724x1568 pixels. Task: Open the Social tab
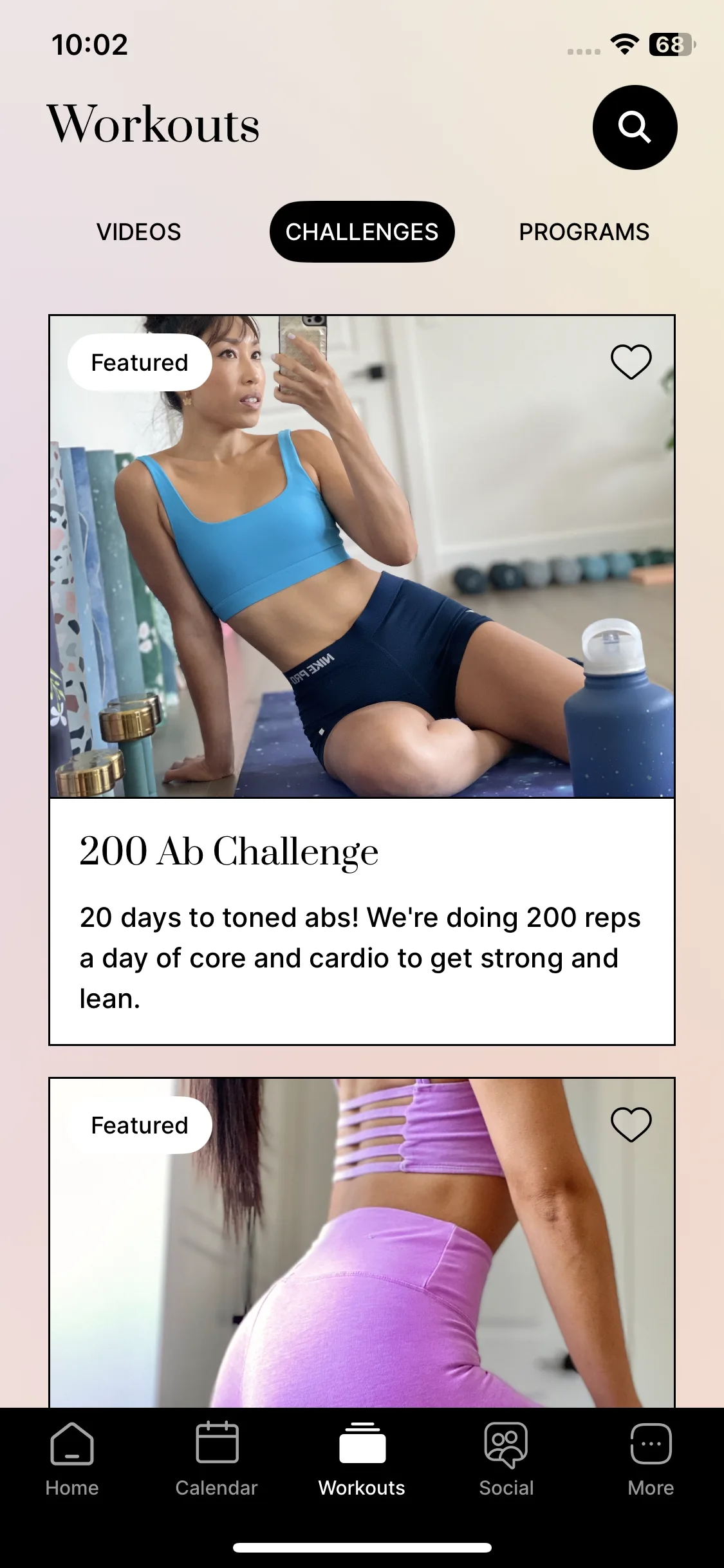tap(506, 1460)
